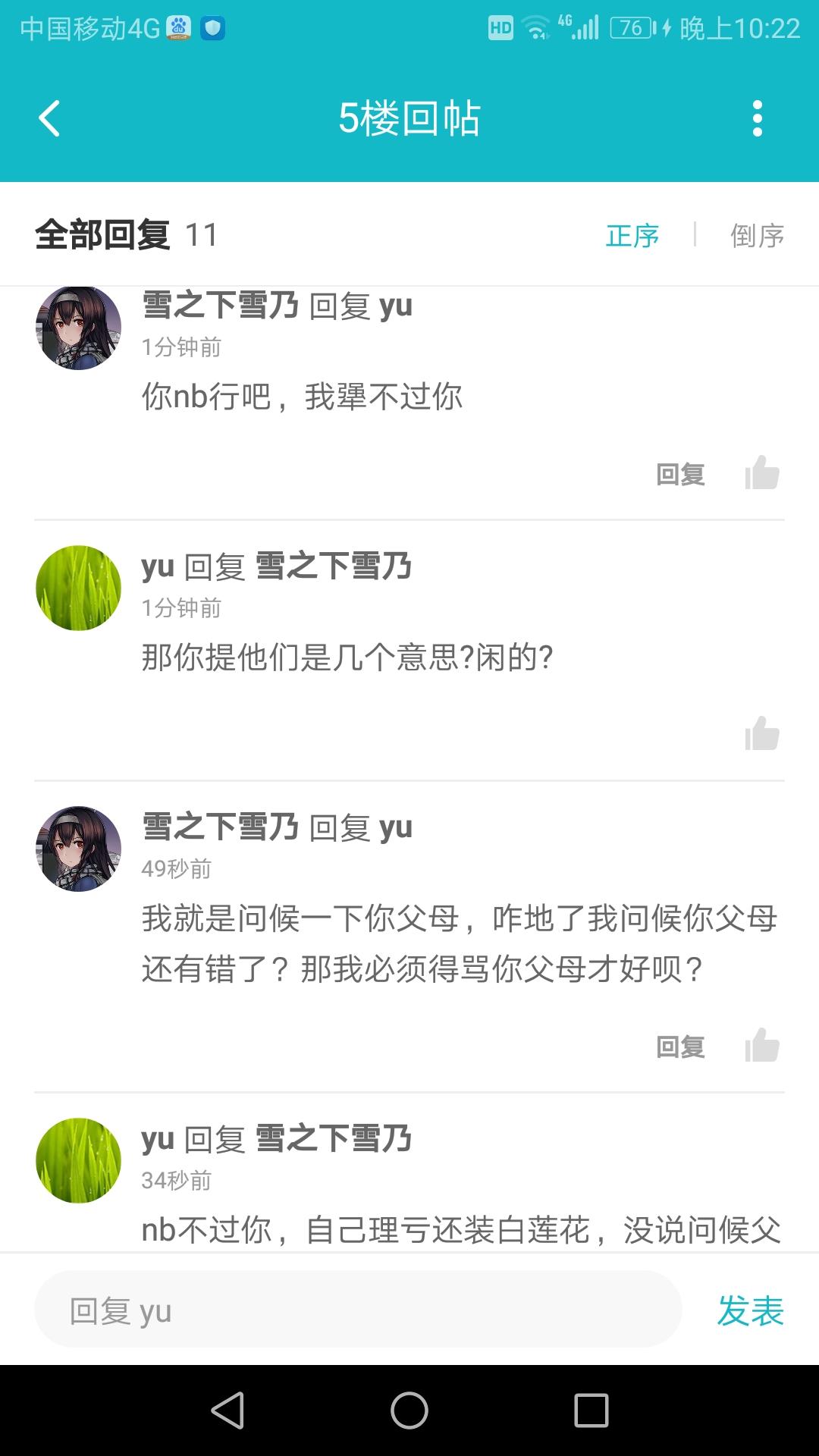Tap 回复 under the 我就是问候一下你父母 comment
819x1456 pixels.
[680, 1047]
